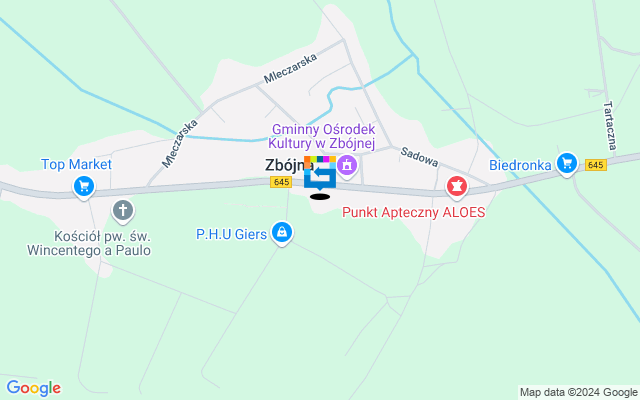Screen dimensions: 640x400
Task: Tap the blue arrow custom marker in Zbójna
Action: [x=320, y=175]
